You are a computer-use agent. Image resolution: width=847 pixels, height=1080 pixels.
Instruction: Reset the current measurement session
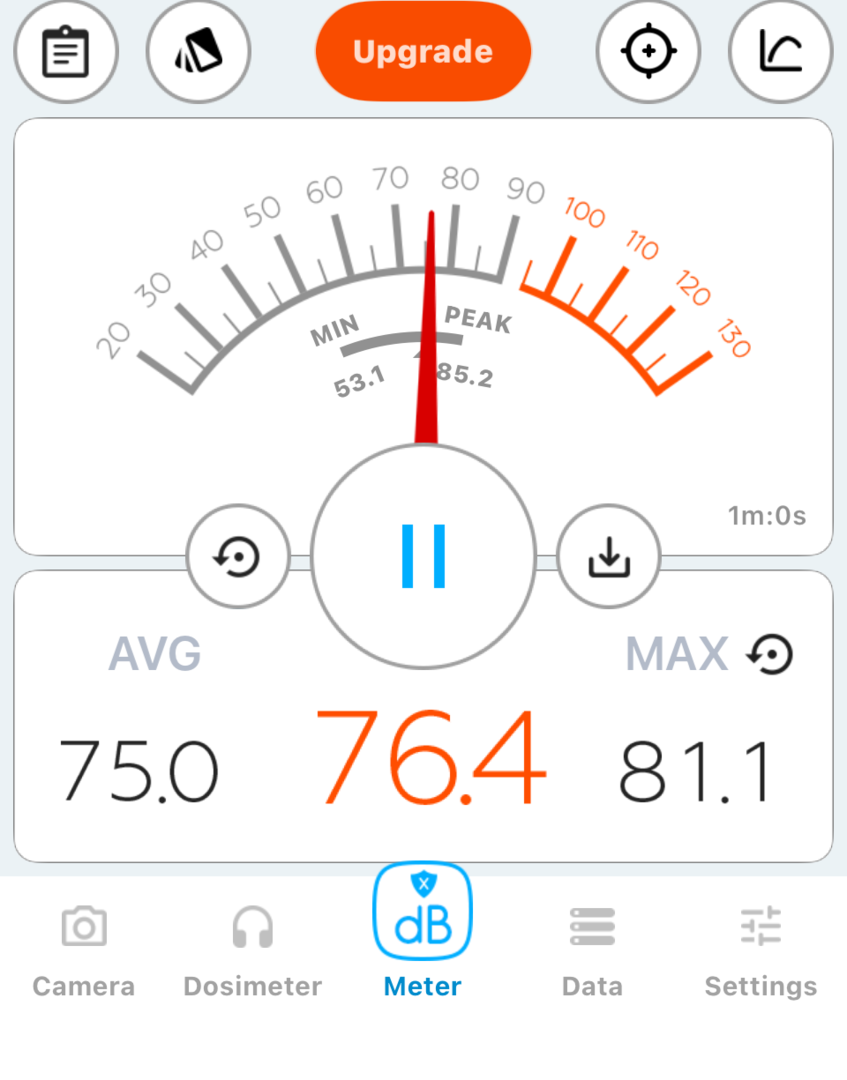[x=238, y=556]
